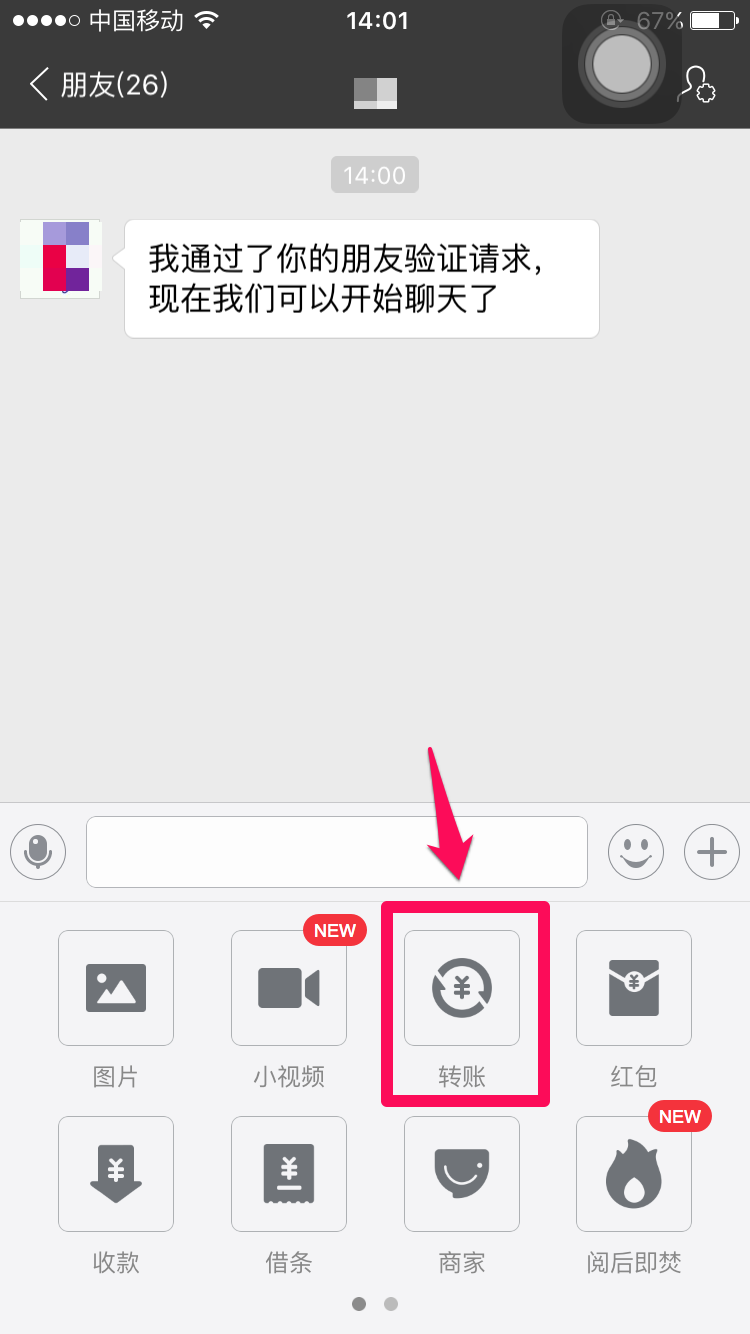Toggle the plus attachment panel
Screen dimensions: 750x1334
point(711,852)
